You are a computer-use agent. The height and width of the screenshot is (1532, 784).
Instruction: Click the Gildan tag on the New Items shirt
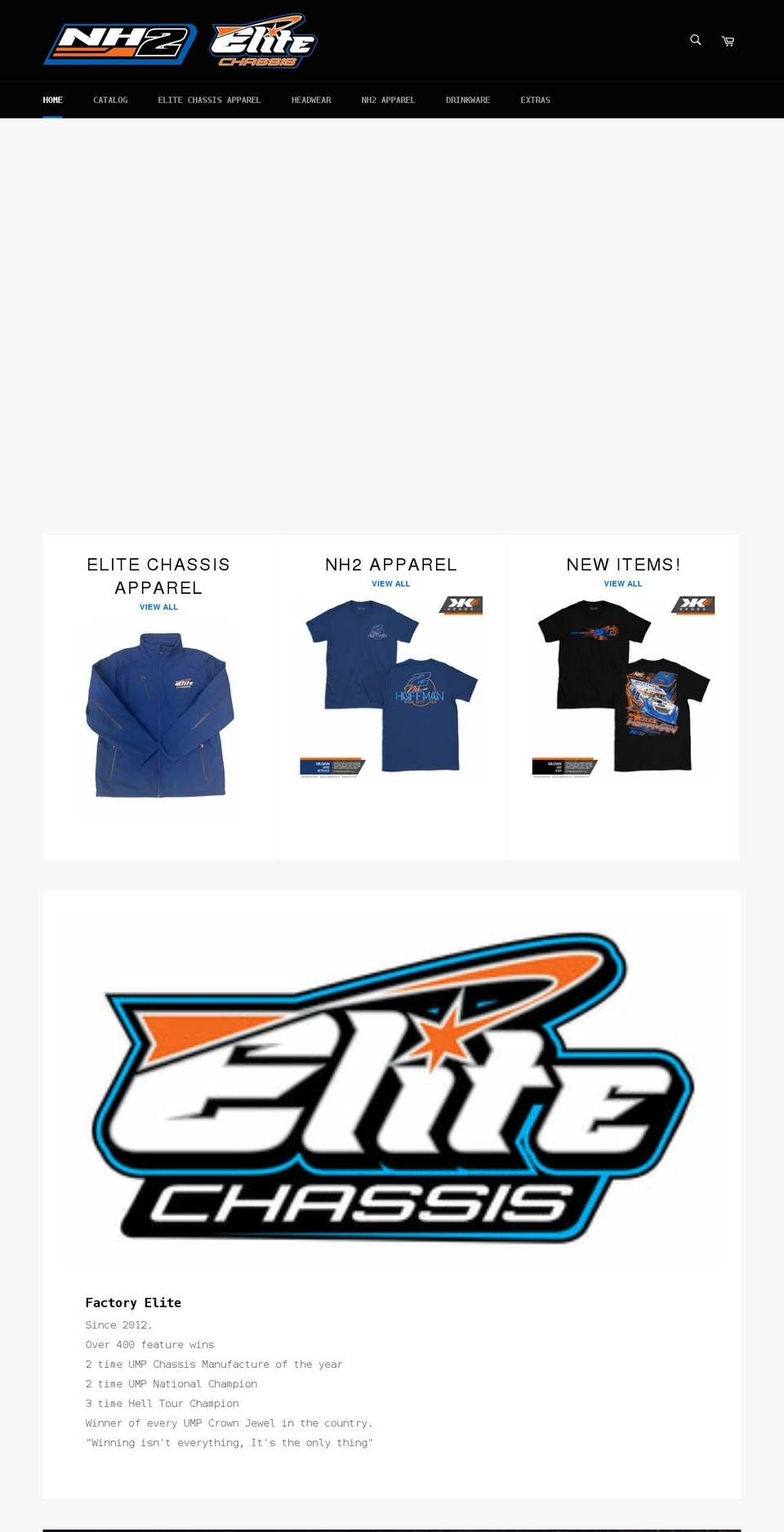(563, 766)
